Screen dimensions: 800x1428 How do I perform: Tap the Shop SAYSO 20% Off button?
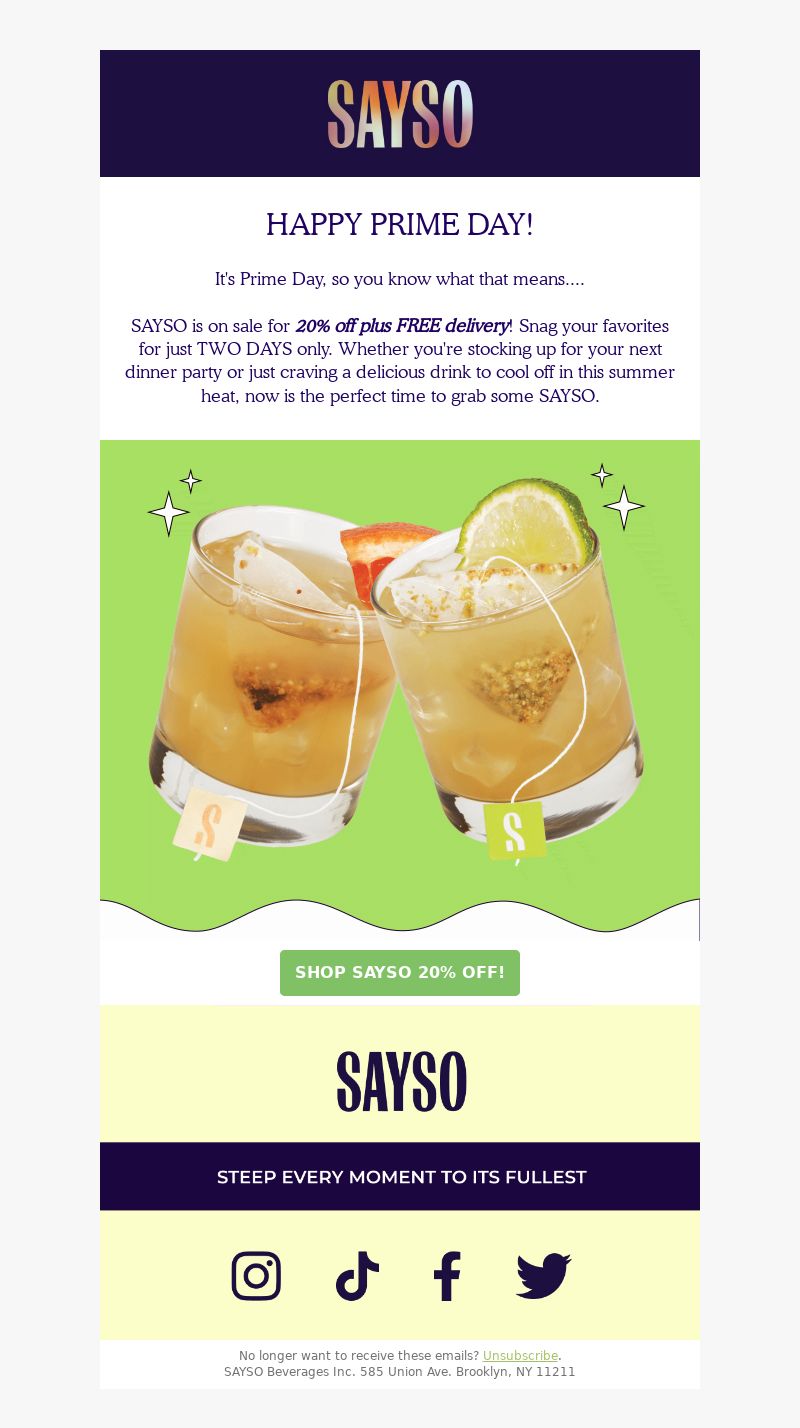400,973
